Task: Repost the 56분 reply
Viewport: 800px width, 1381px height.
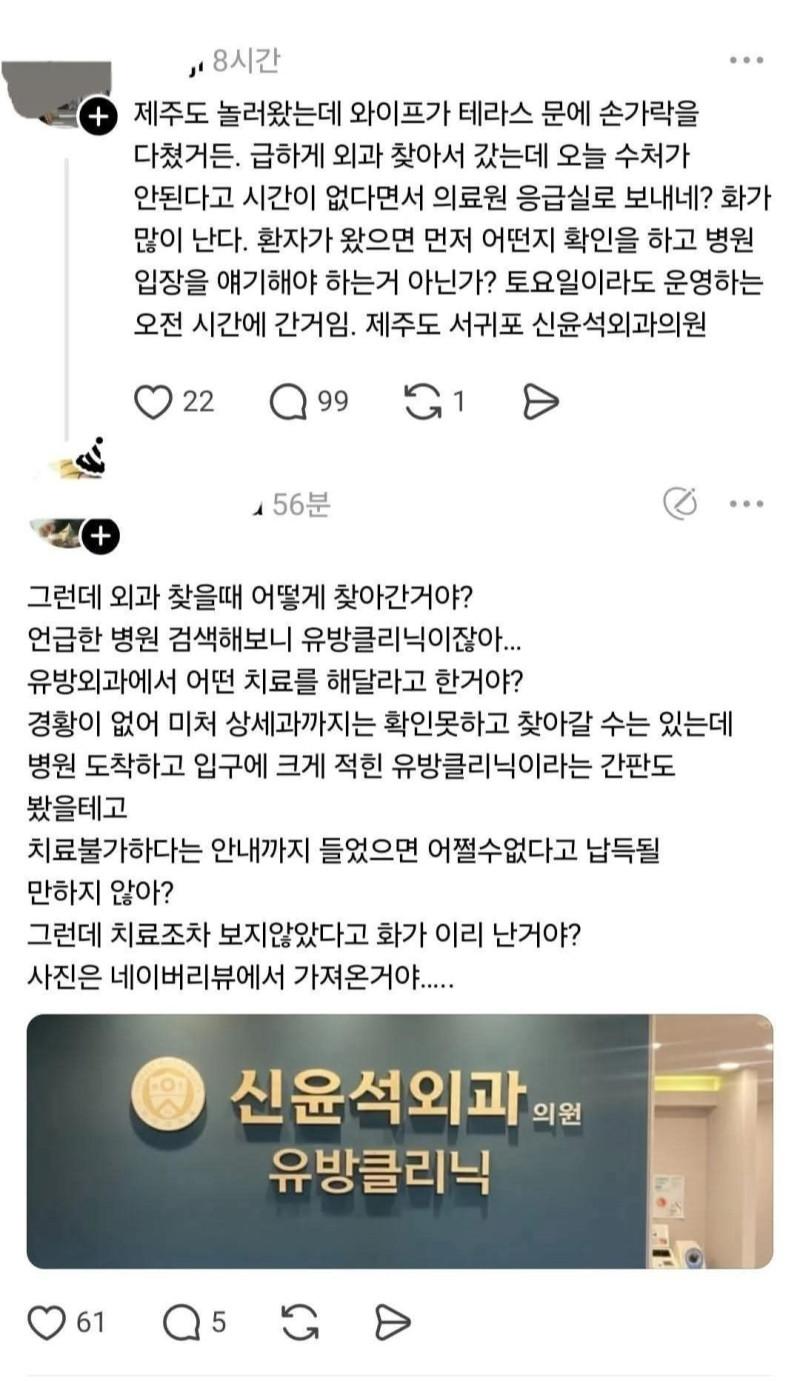Action: coord(300,1323)
